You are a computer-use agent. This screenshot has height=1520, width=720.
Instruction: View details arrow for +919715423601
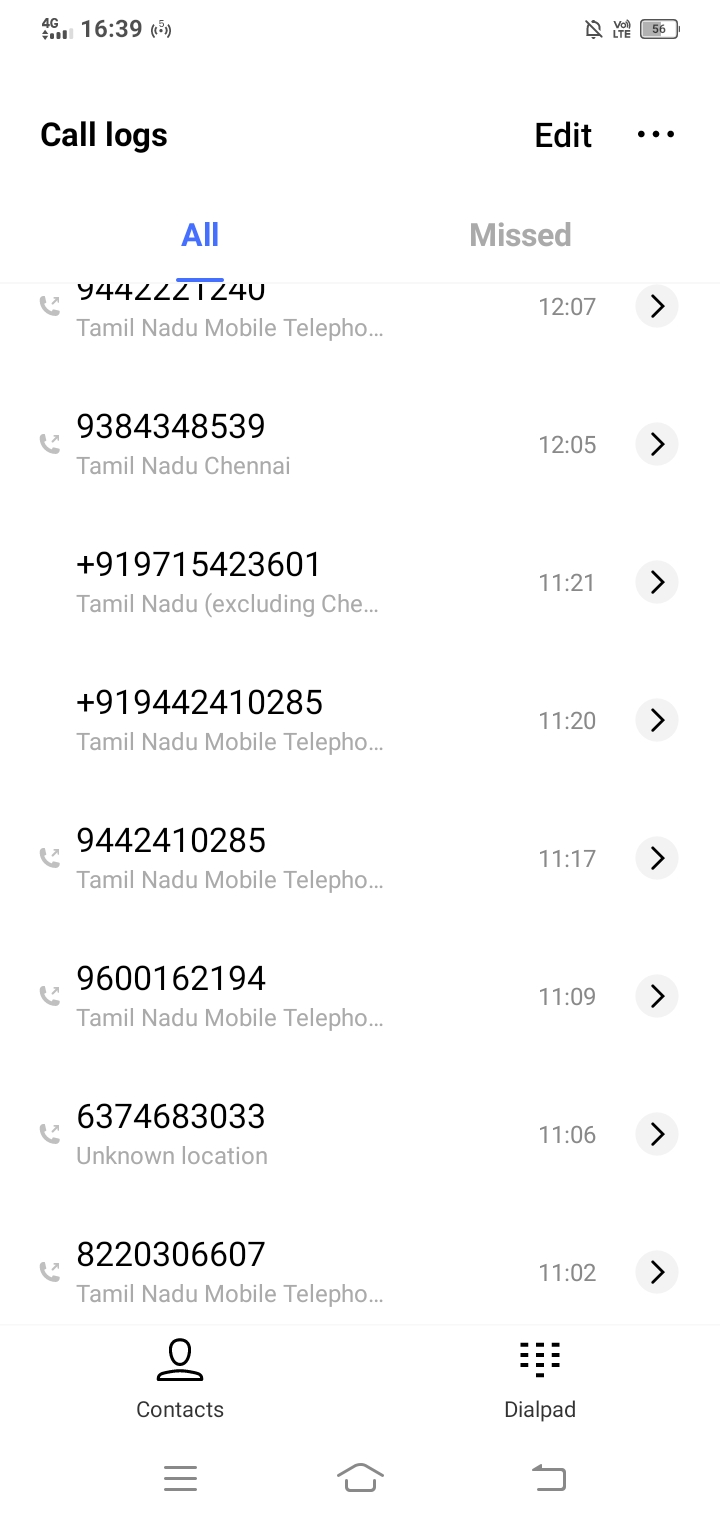coord(657,582)
